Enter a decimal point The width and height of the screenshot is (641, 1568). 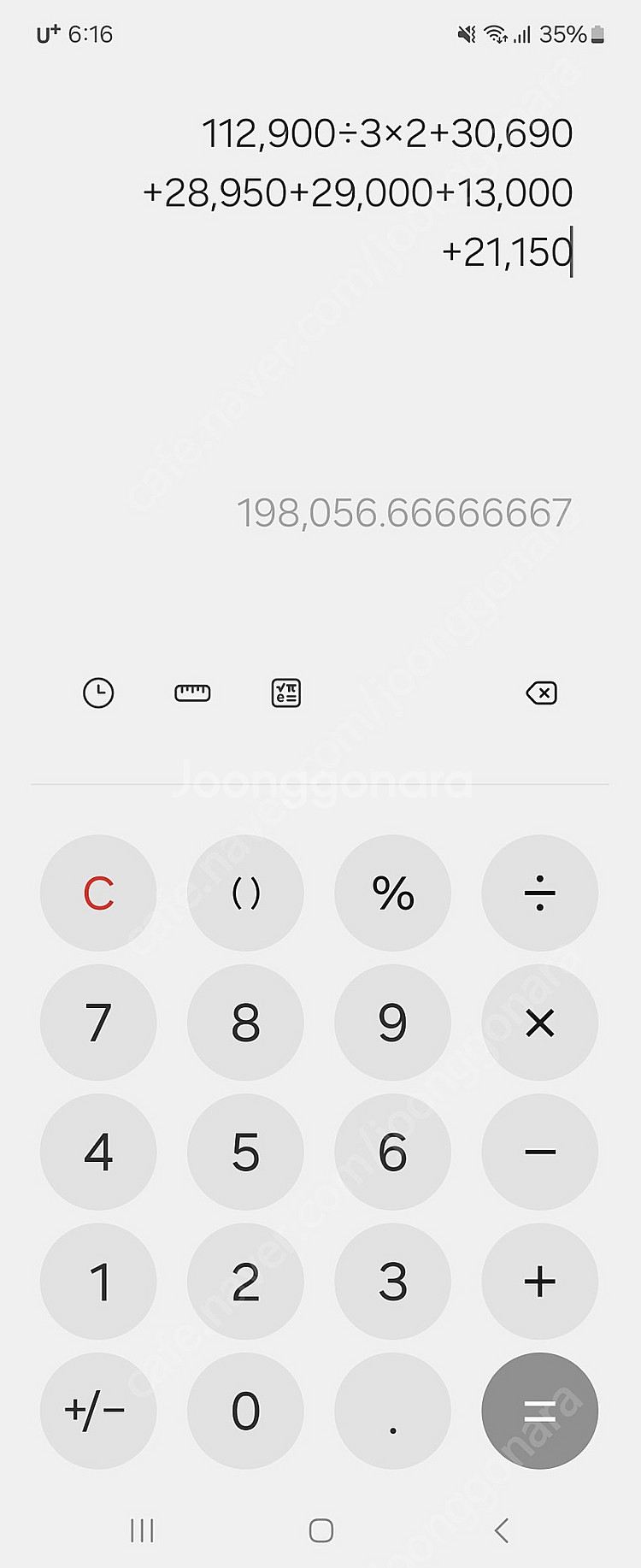(x=392, y=1411)
